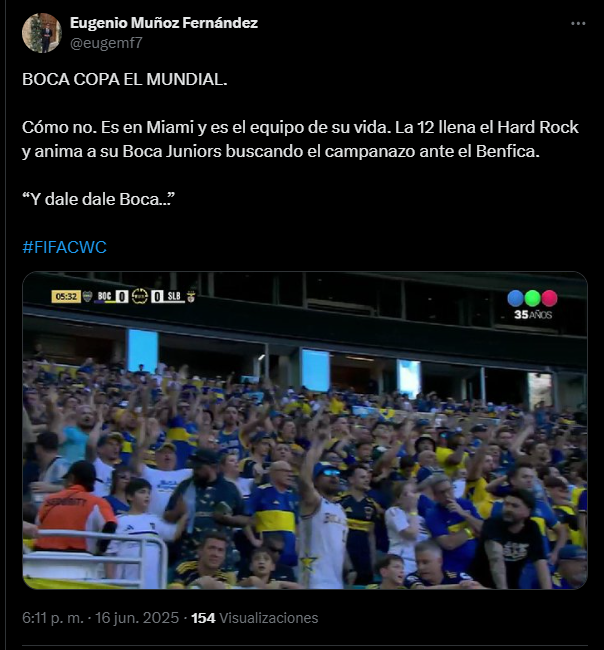The height and width of the screenshot is (650, 604).
Task: Open Eugenio Muñoz Fernández's profile picture
Action: click(41, 33)
